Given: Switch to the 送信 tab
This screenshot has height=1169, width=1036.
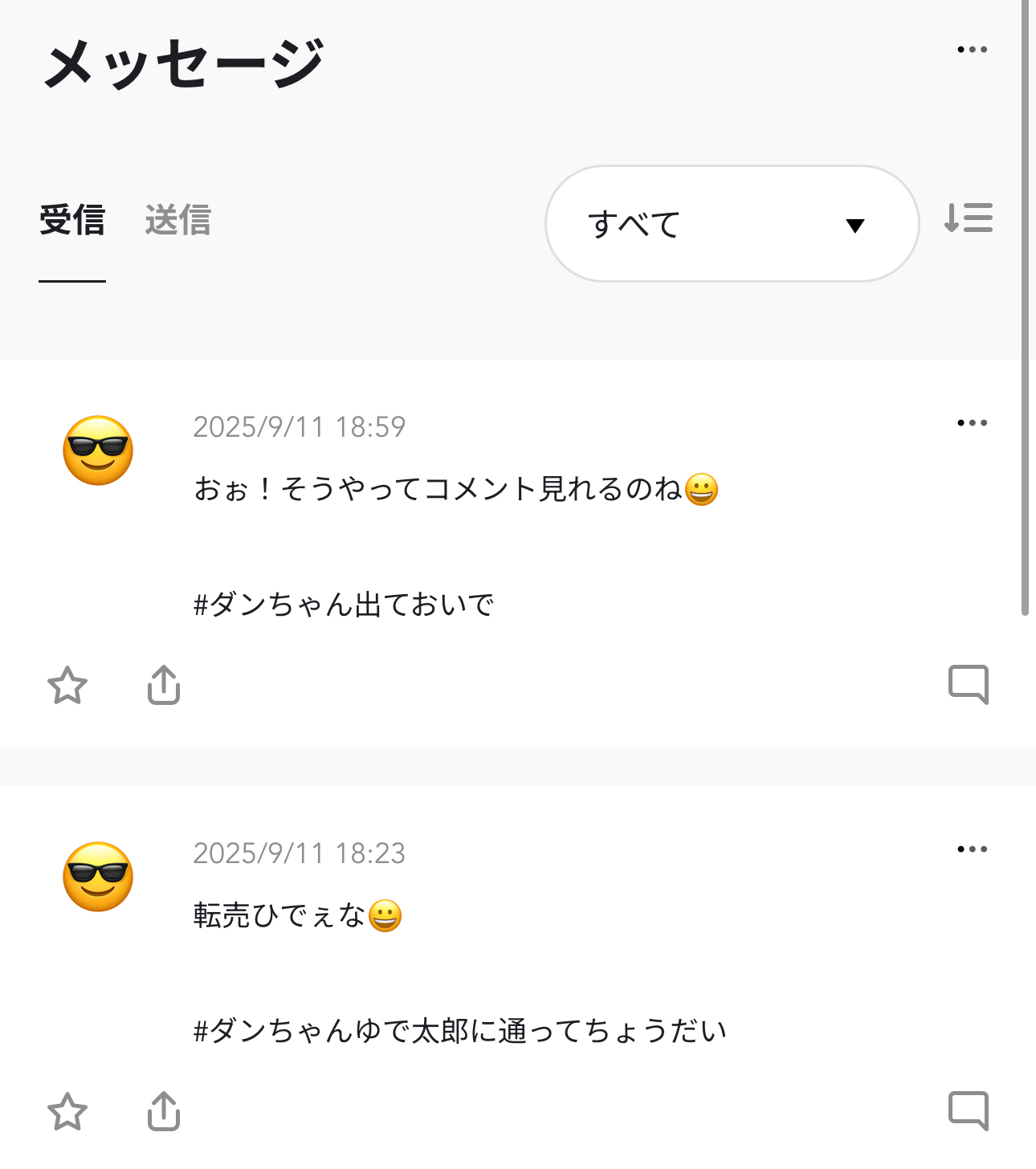Looking at the screenshot, I should tap(177, 220).
